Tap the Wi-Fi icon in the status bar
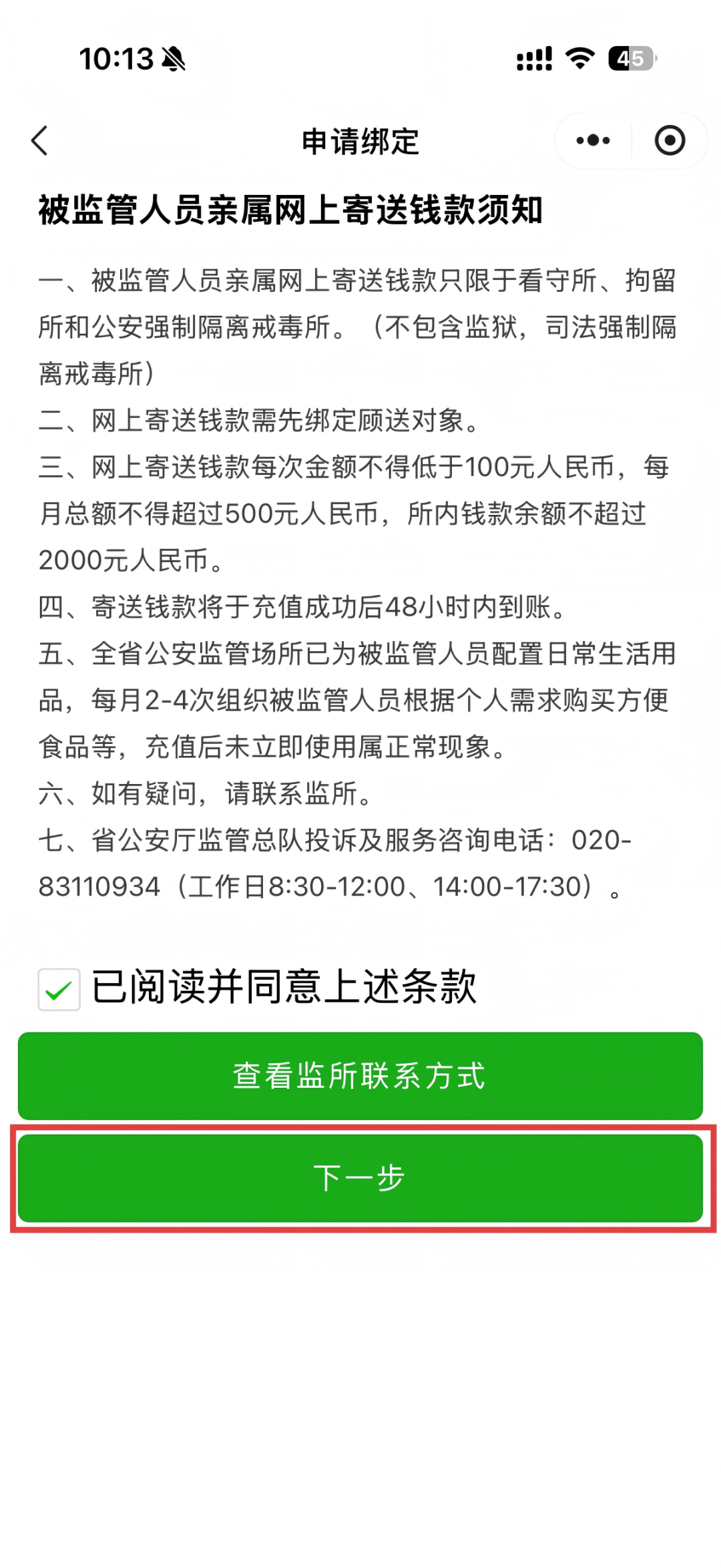This screenshot has width=721, height=1568. pyautogui.click(x=578, y=59)
